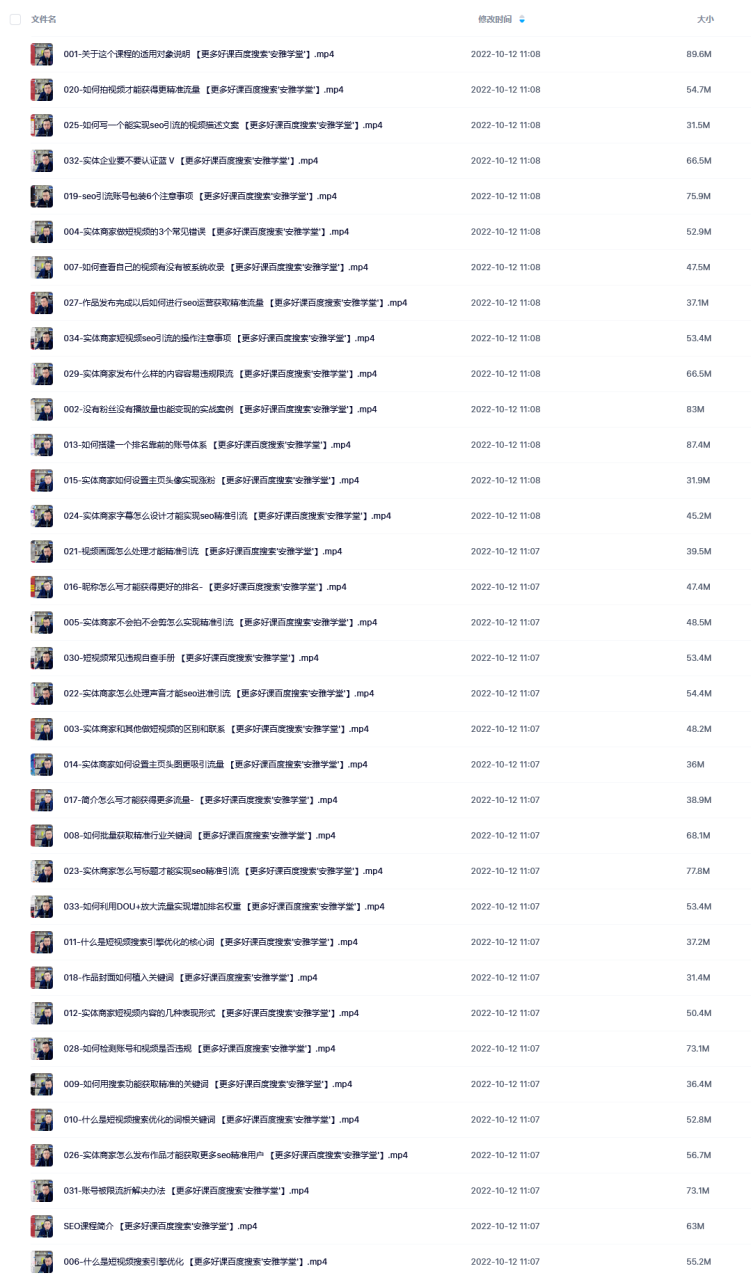Open 013-如何搭建一个排名靠前的账号体系

(x=207, y=445)
